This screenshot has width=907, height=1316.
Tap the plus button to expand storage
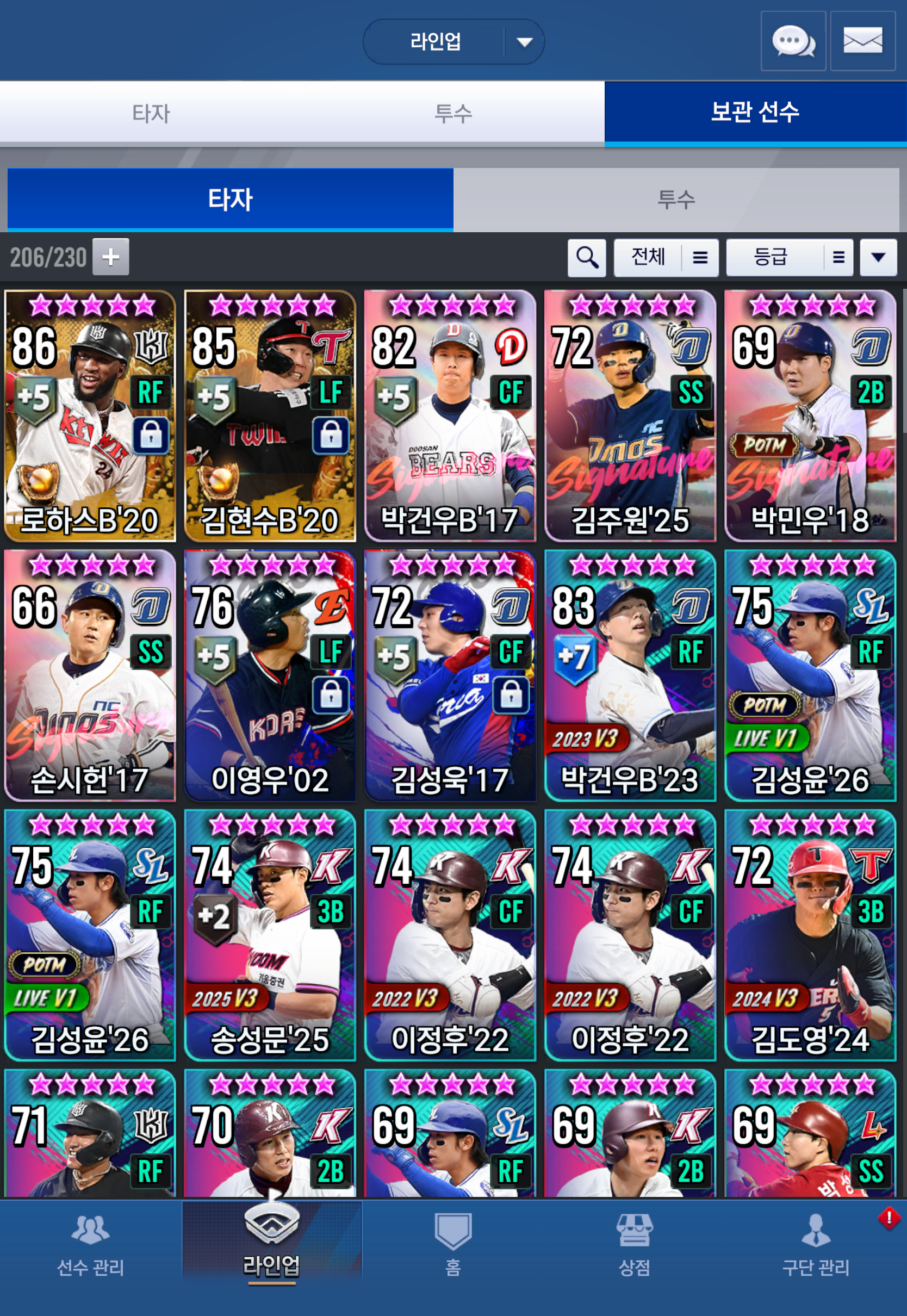111,257
